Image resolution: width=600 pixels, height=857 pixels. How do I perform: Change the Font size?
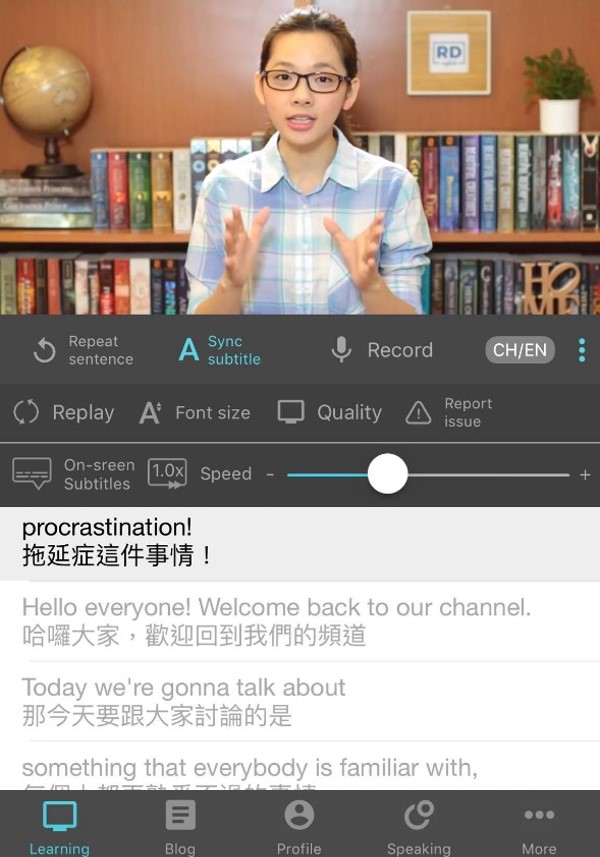(194, 412)
